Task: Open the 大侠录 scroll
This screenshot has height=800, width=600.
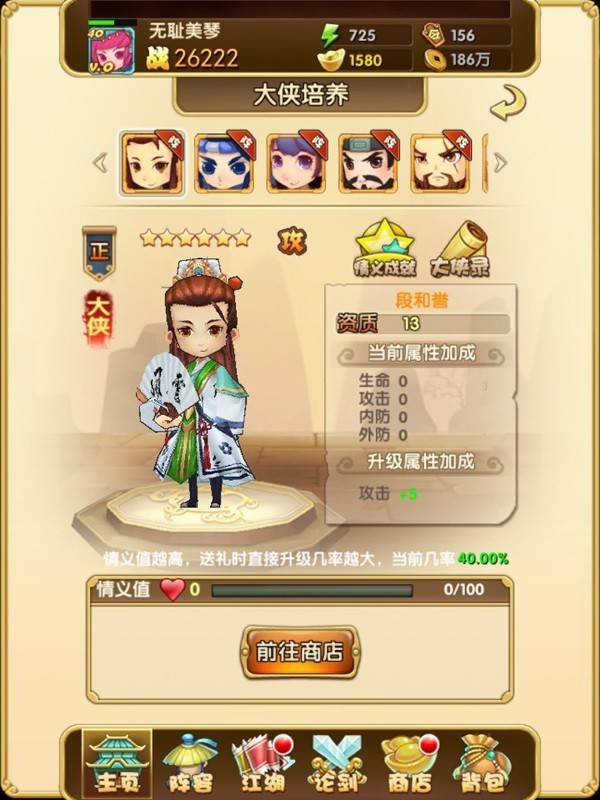Action: (x=458, y=248)
